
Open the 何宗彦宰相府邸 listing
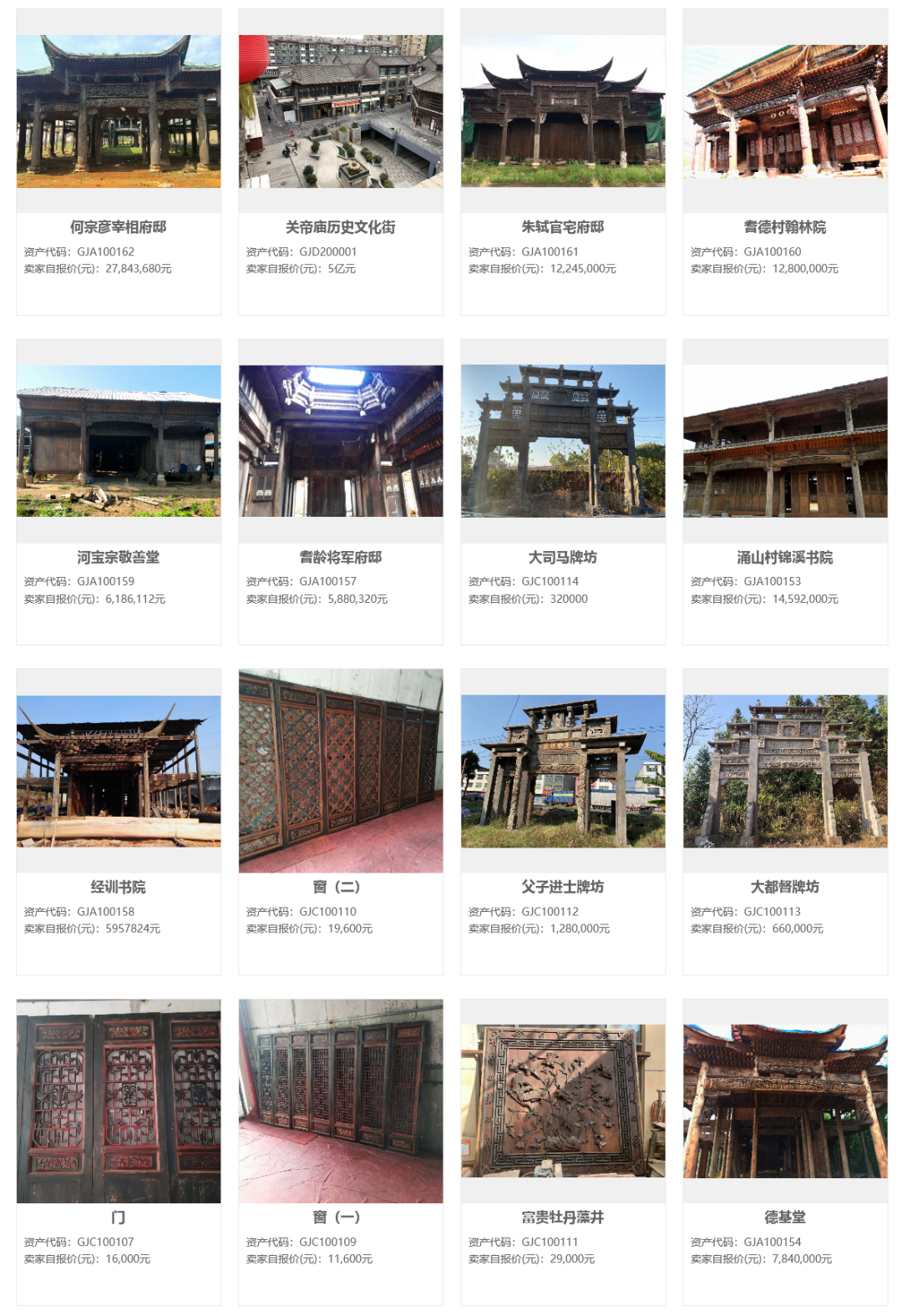[118, 227]
